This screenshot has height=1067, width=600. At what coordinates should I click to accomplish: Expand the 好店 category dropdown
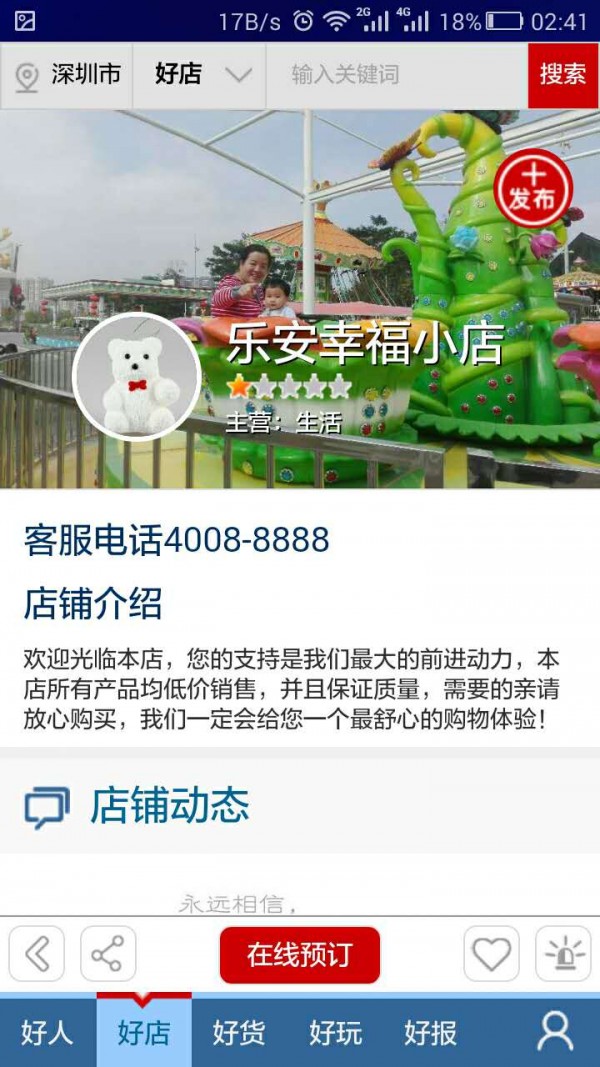[200, 75]
